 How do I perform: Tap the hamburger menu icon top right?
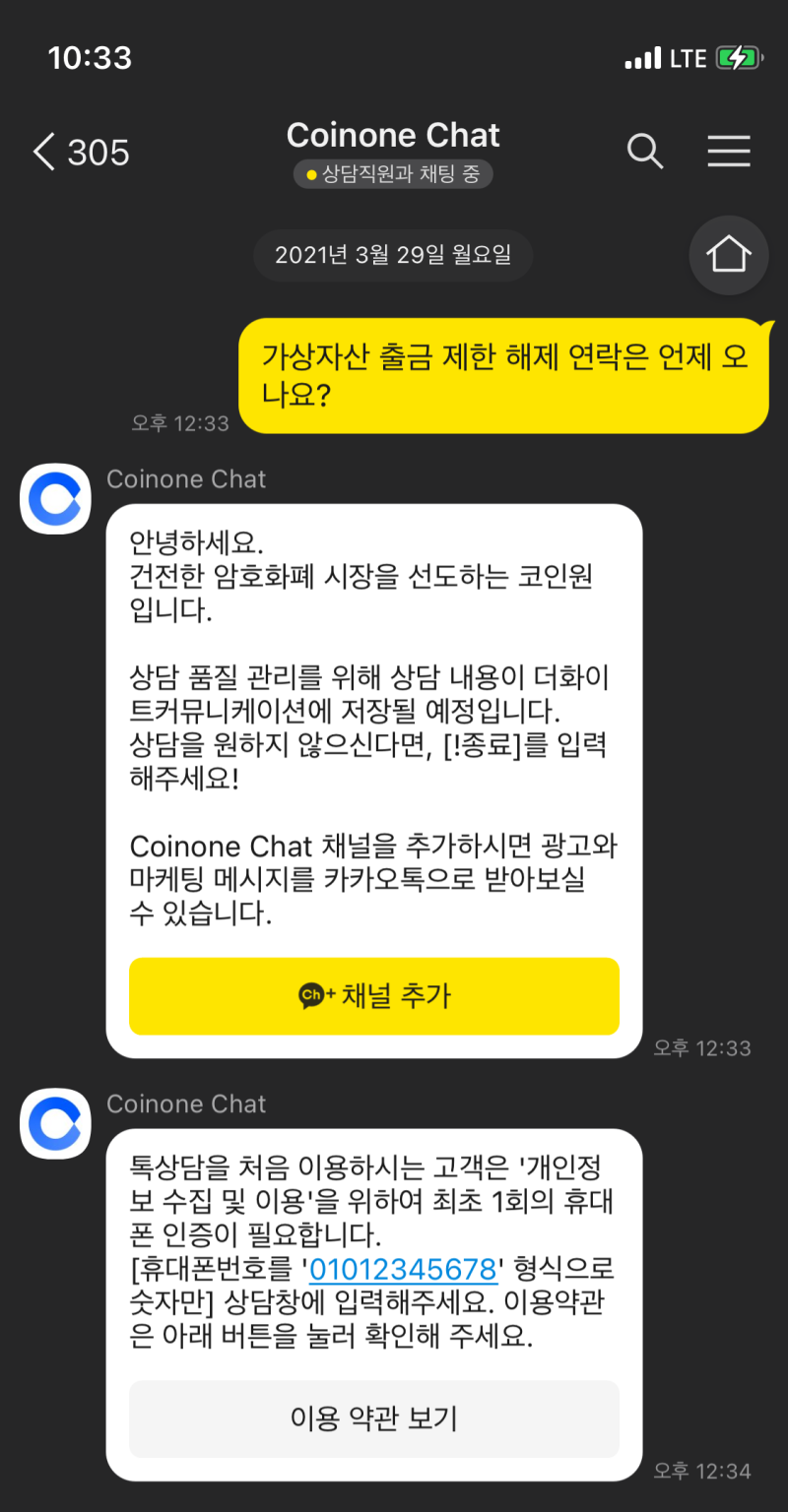click(x=729, y=152)
